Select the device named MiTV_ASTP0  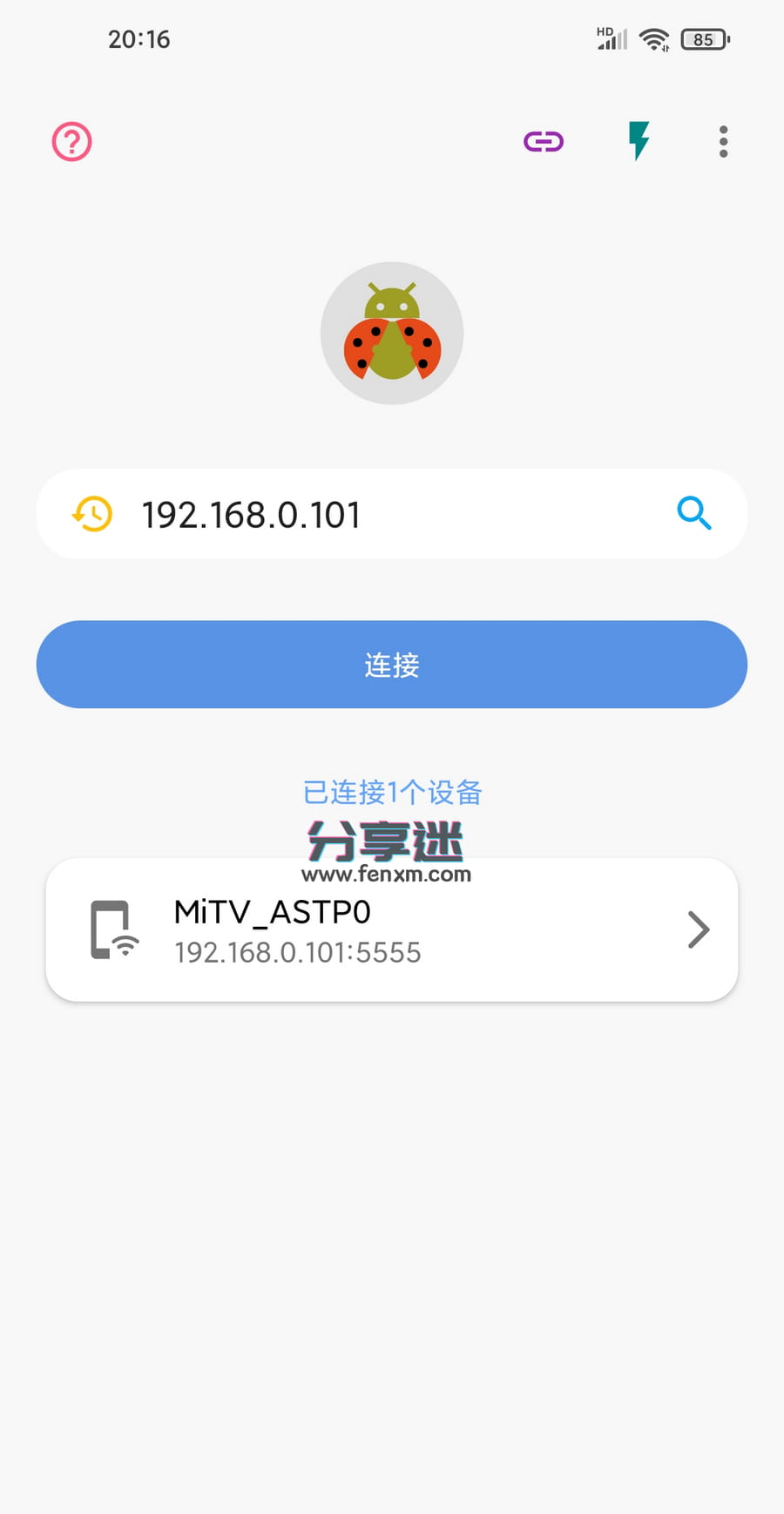tap(272, 911)
